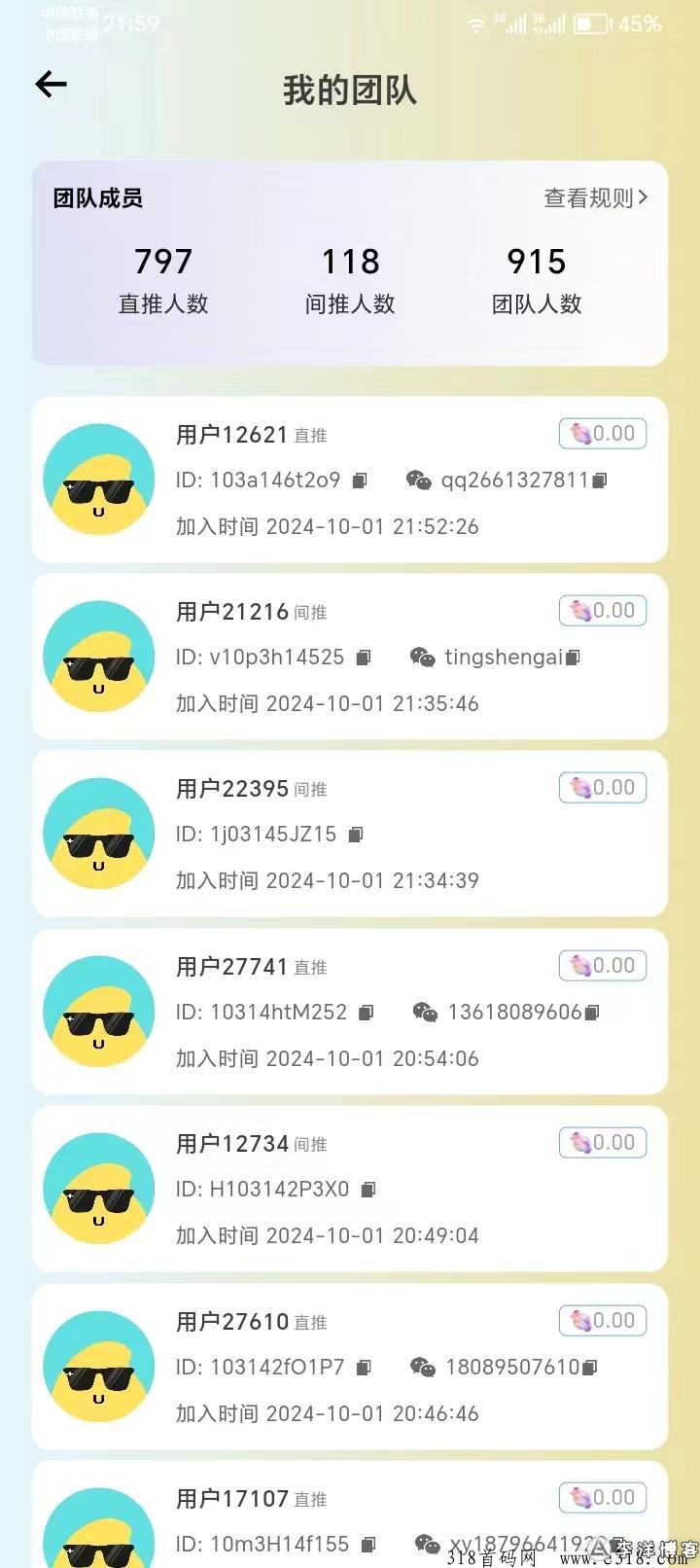The image size is (700, 1568).
Task: Copy ID 10314htM252 of 用户27741
Action: point(367,1013)
